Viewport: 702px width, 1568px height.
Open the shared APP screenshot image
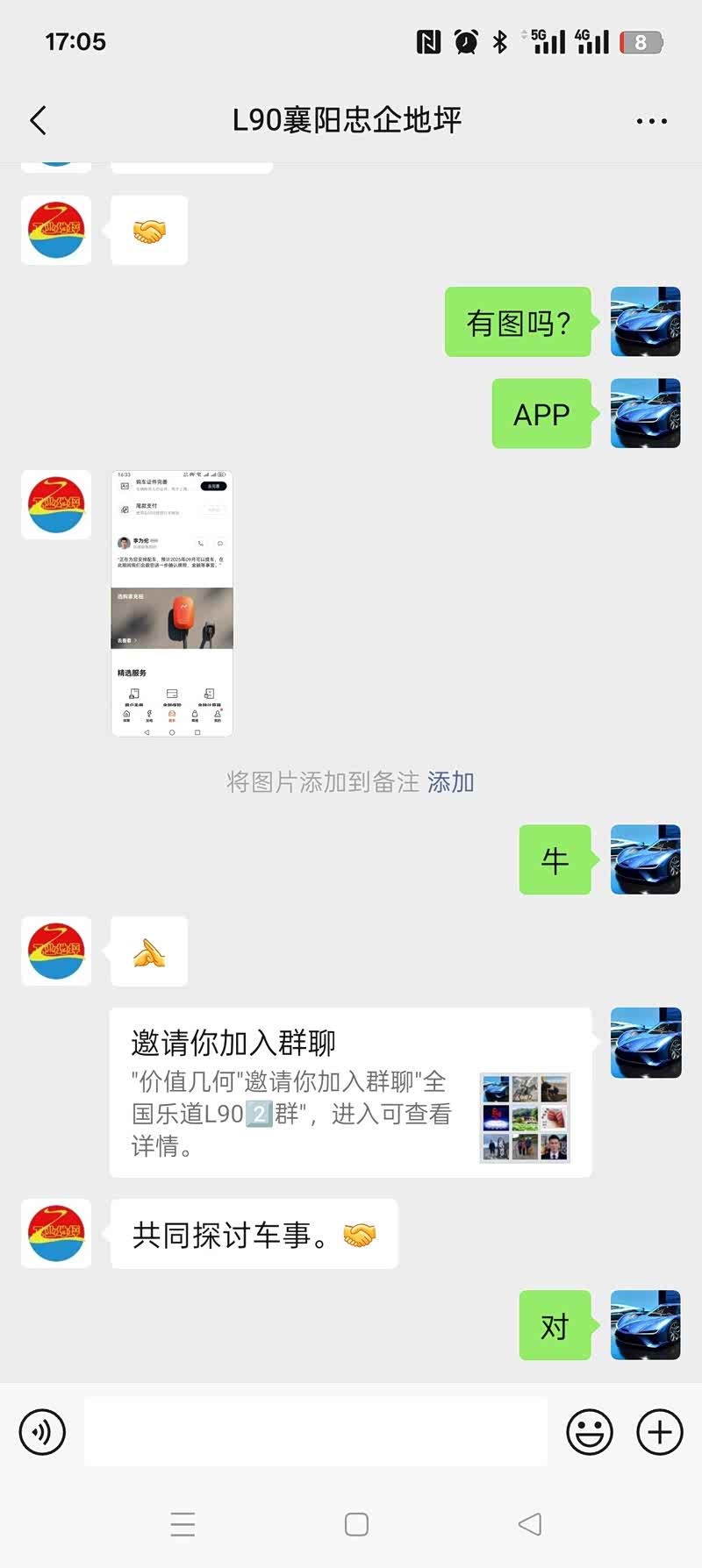[x=172, y=603]
